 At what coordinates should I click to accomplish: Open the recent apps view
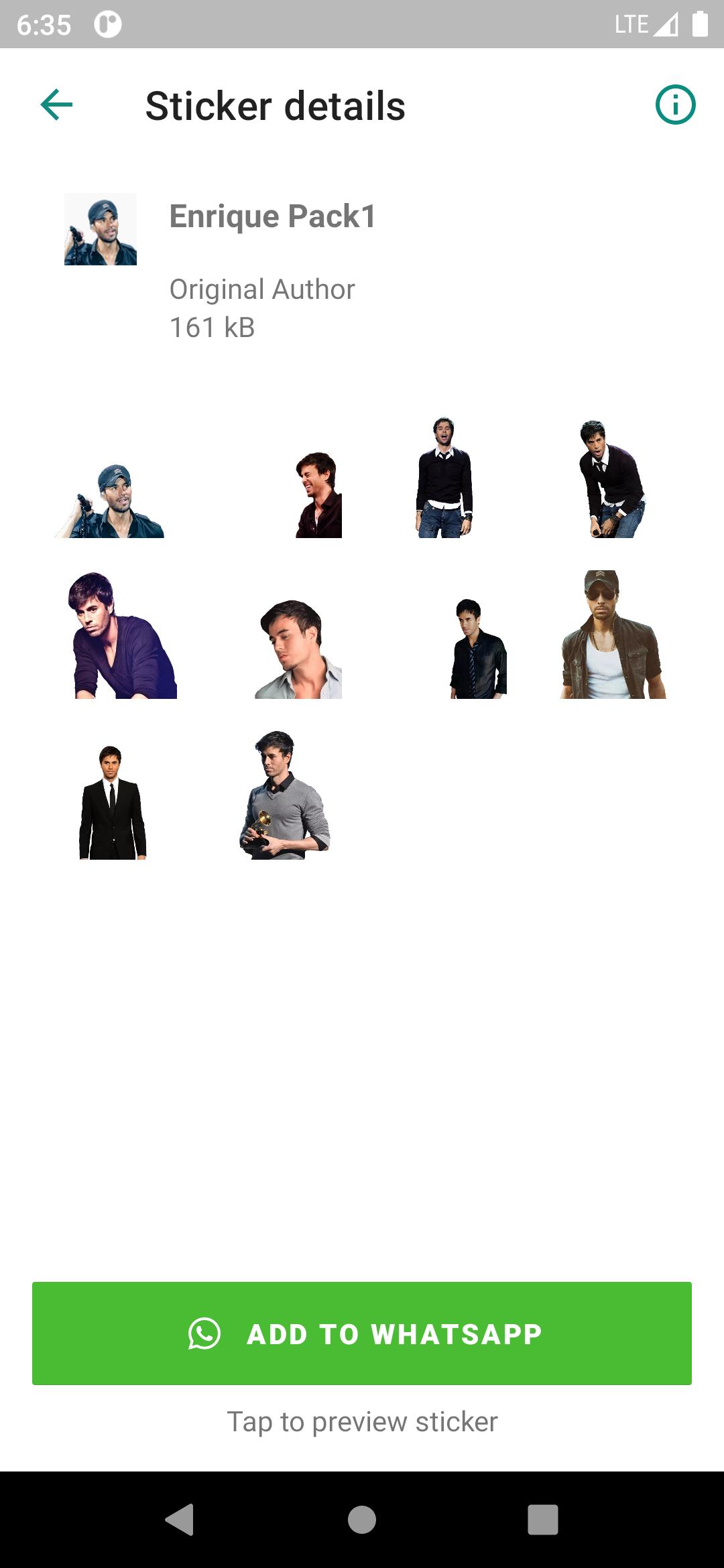pyautogui.click(x=542, y=1519)
